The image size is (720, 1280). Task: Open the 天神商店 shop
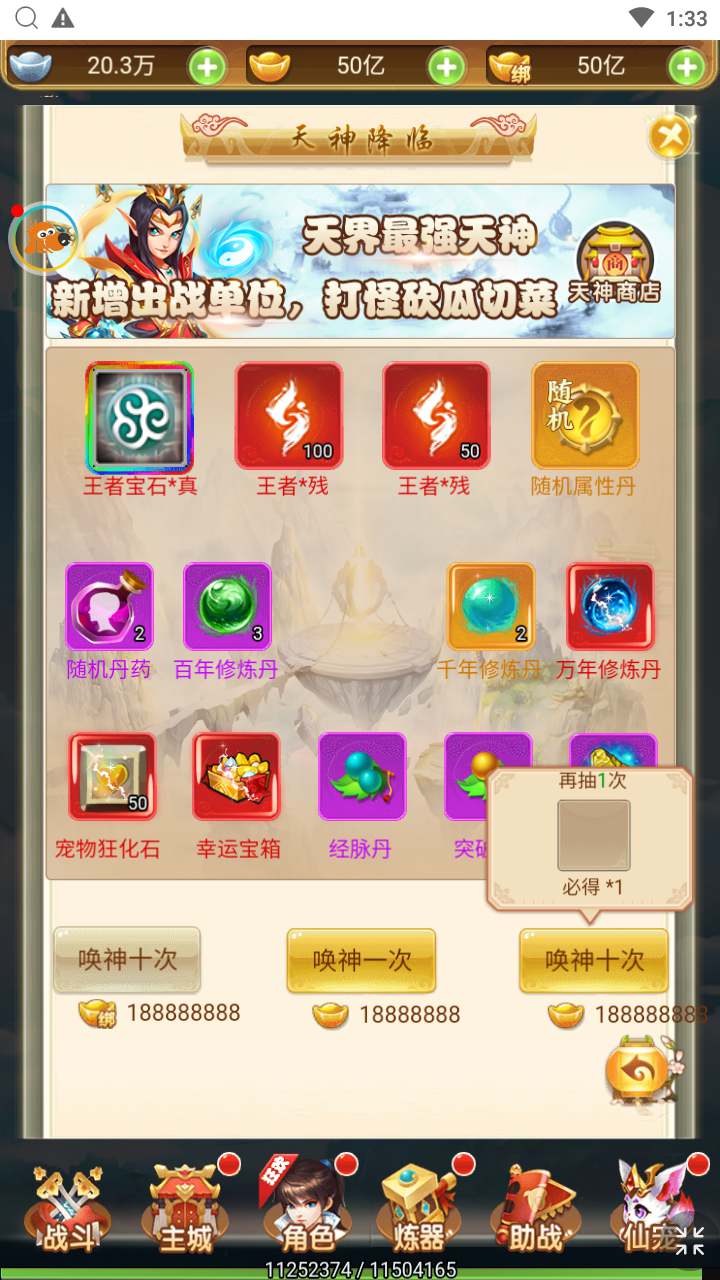click(x=614, y=263)
